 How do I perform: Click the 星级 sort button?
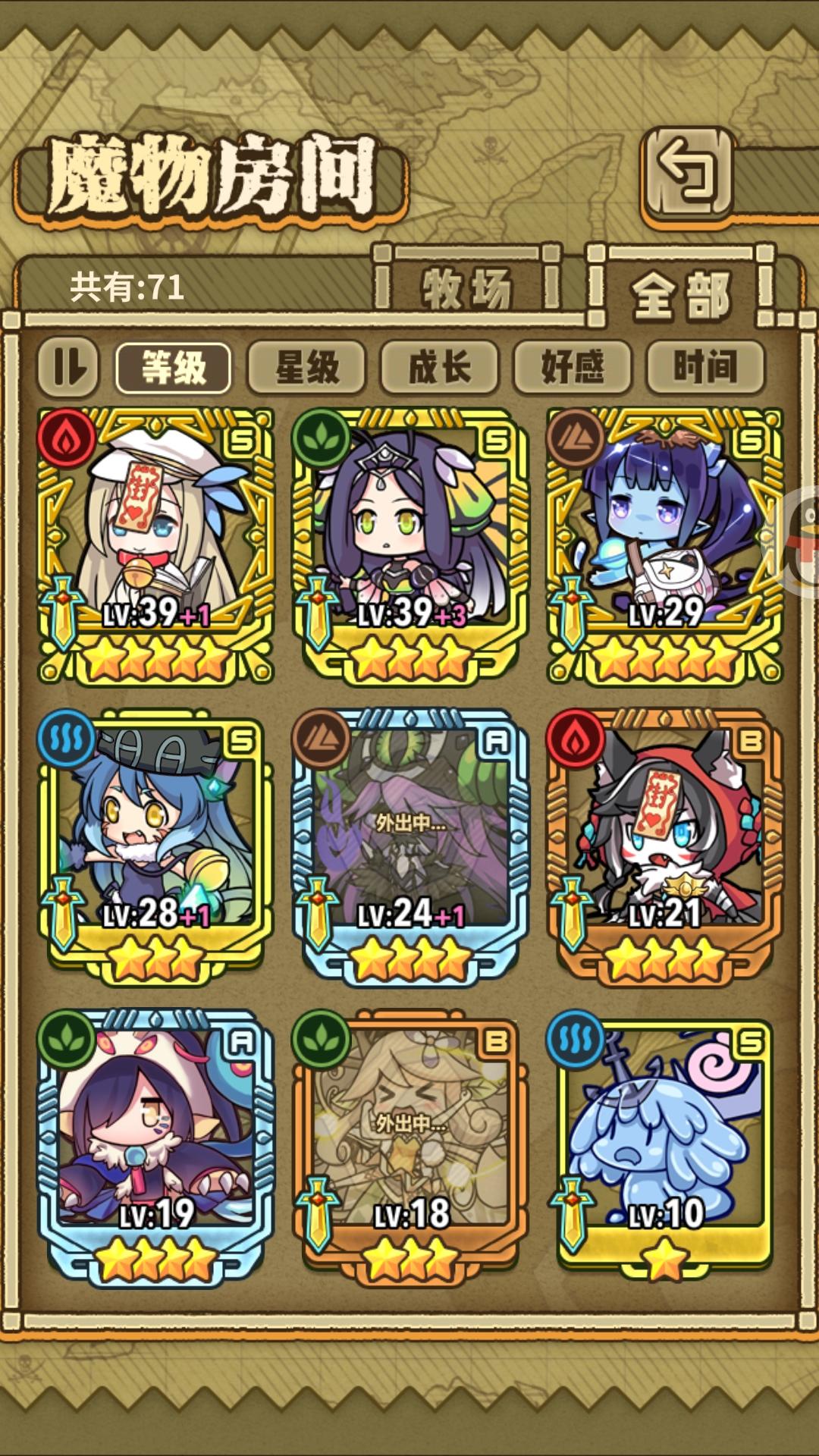click(306, 366)
